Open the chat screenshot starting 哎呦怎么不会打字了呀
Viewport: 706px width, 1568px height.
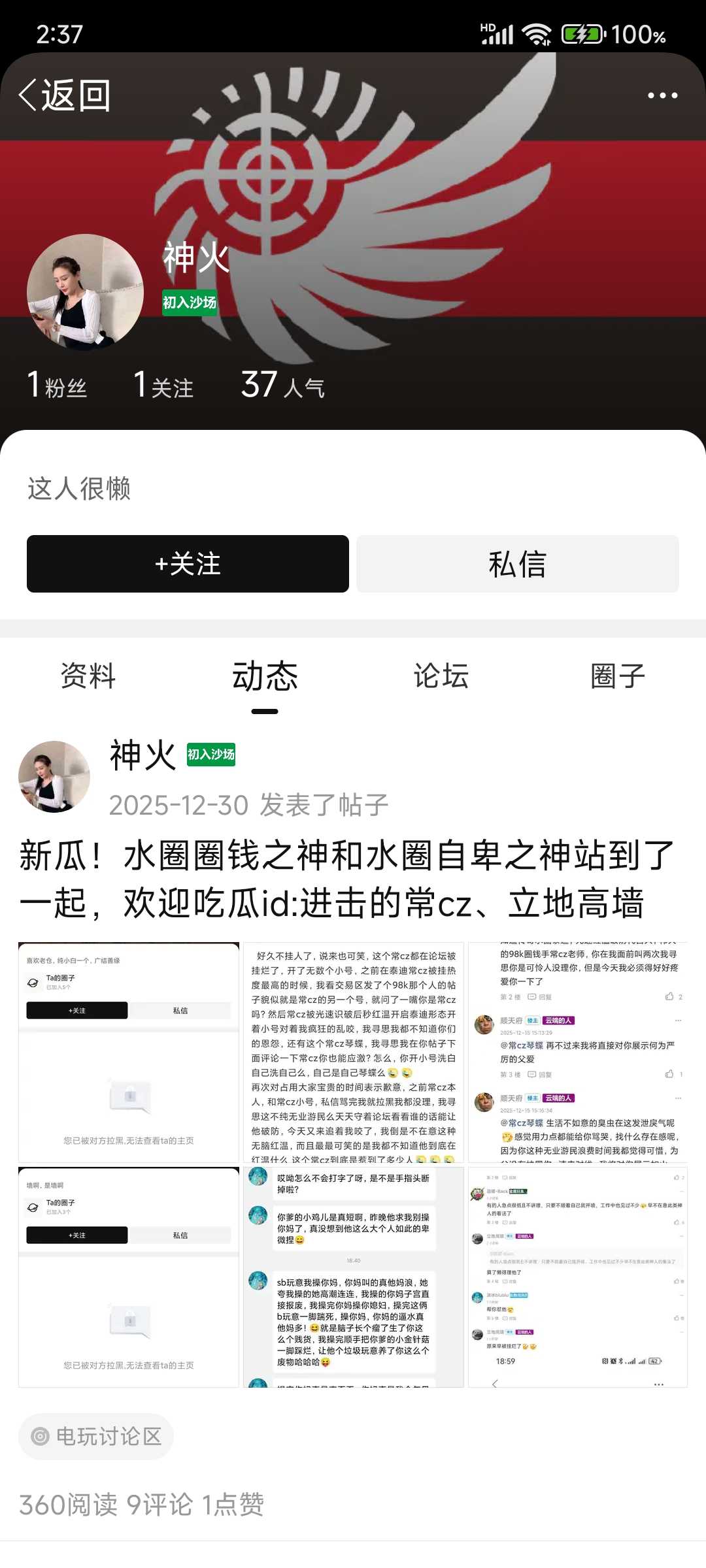click(354, 1277)
